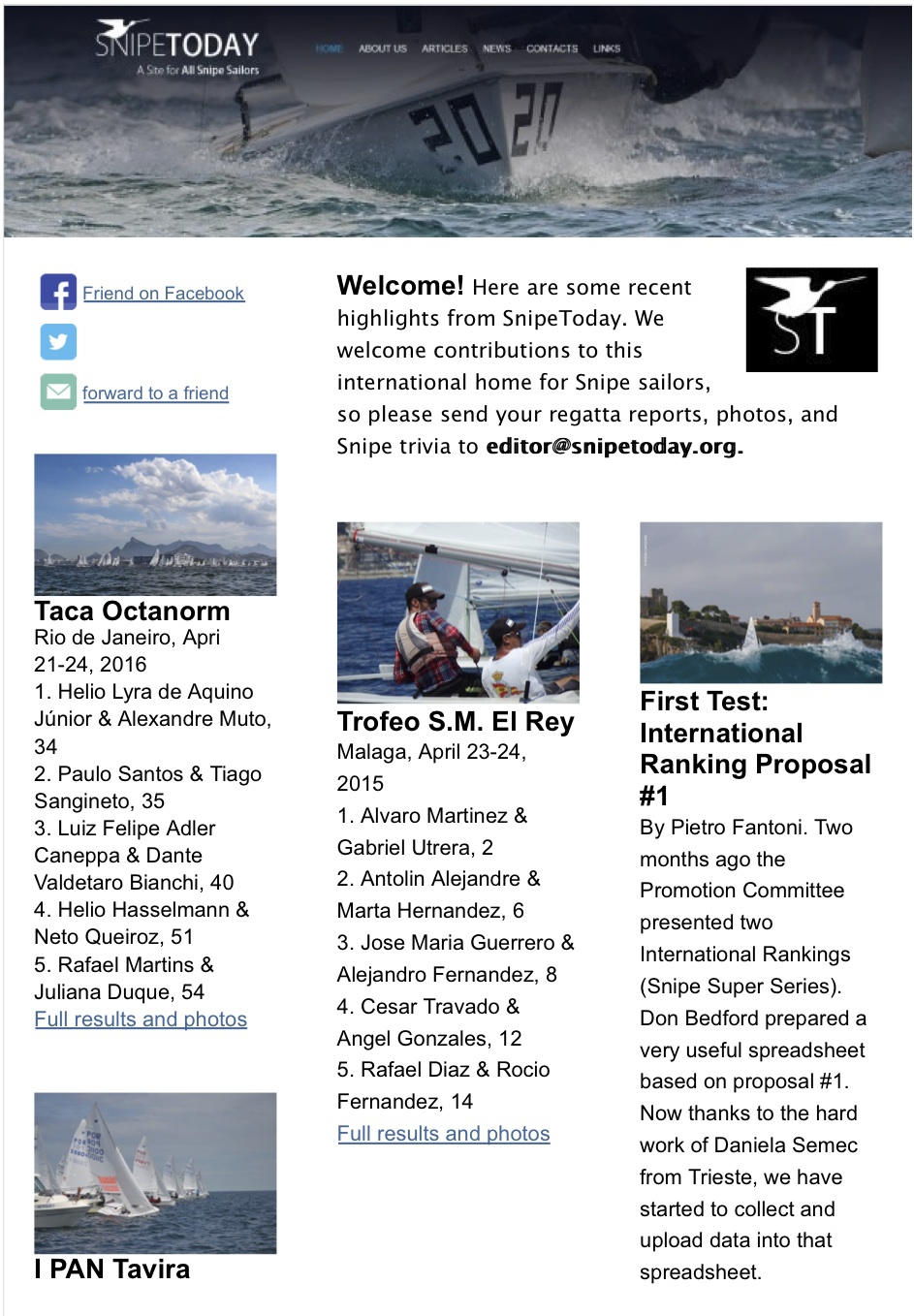Open the Trofeo S.M. El Rey sailors photo

457,612
